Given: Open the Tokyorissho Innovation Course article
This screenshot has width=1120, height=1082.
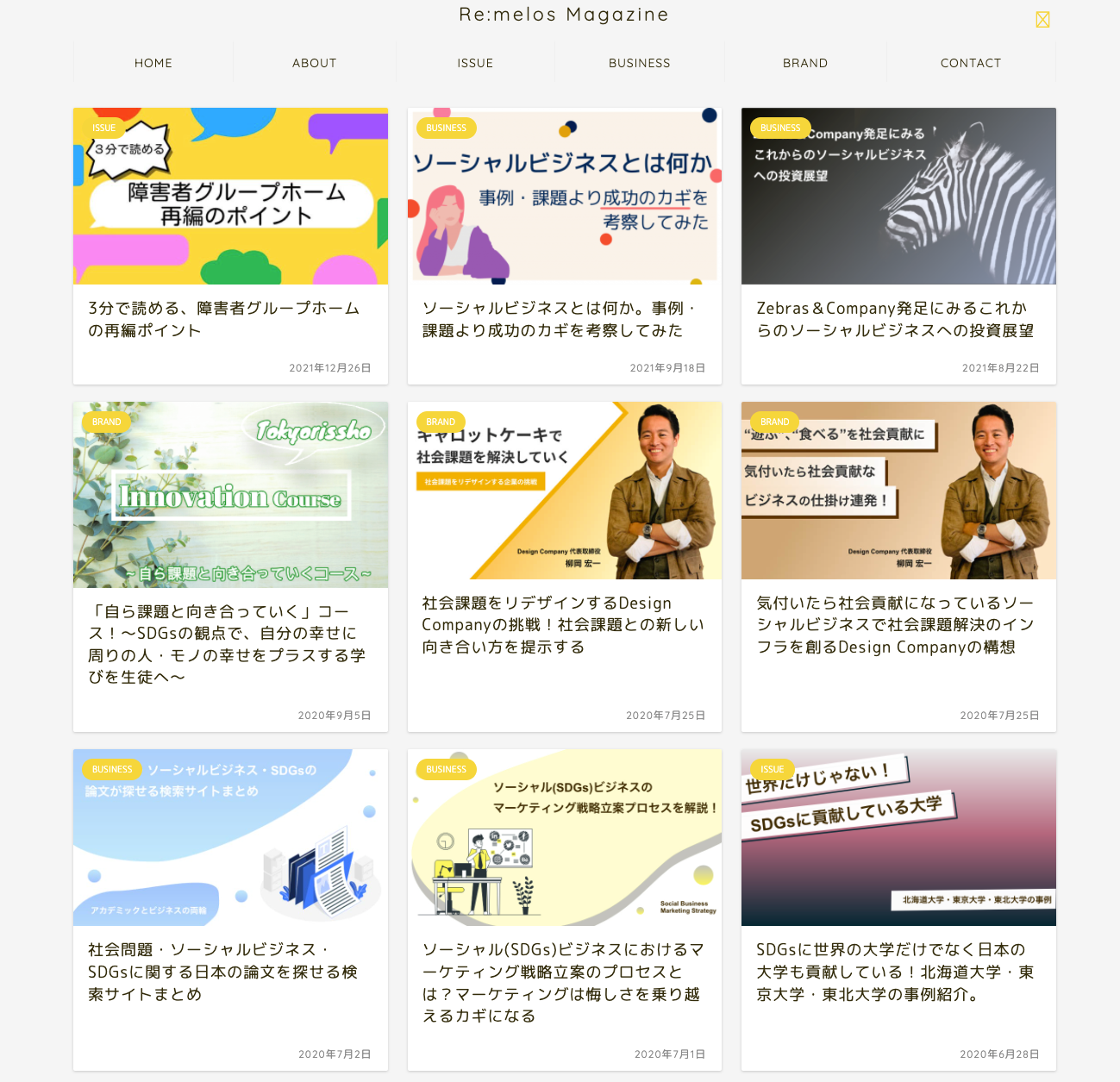Looking at the screenshot, I should (x=228, y=643).
